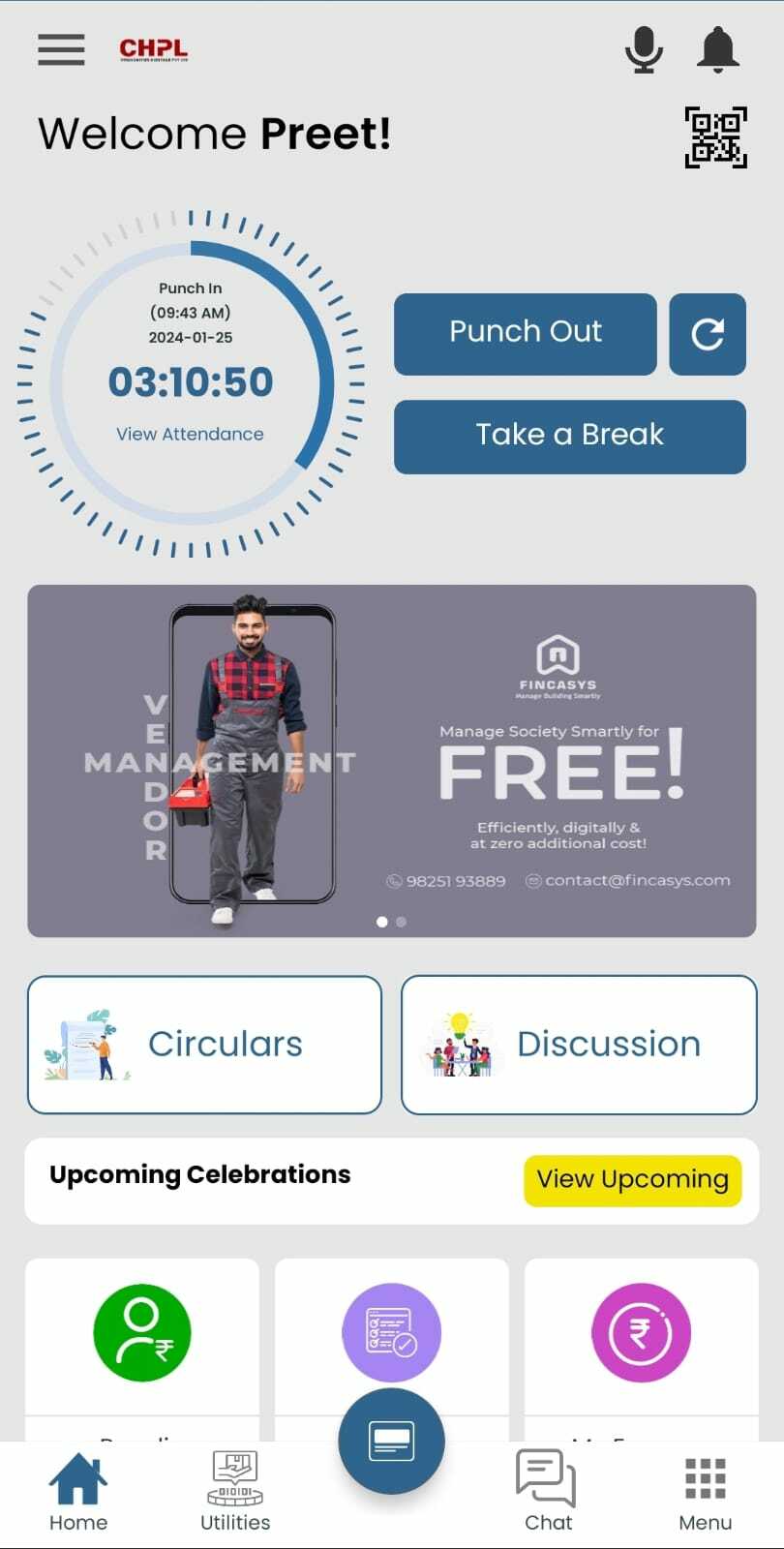Tap the floating card action button
784x1549 pixels.
coord(391,1442)
